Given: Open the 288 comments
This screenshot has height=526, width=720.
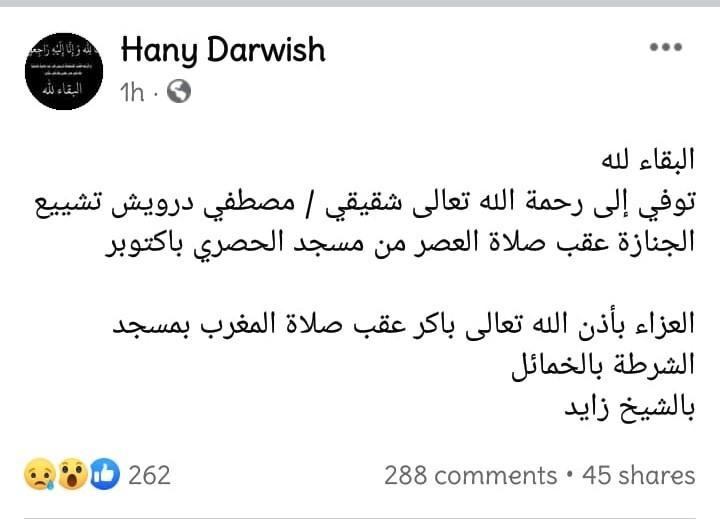Looking at the screenshot, I should pos(470,475).
